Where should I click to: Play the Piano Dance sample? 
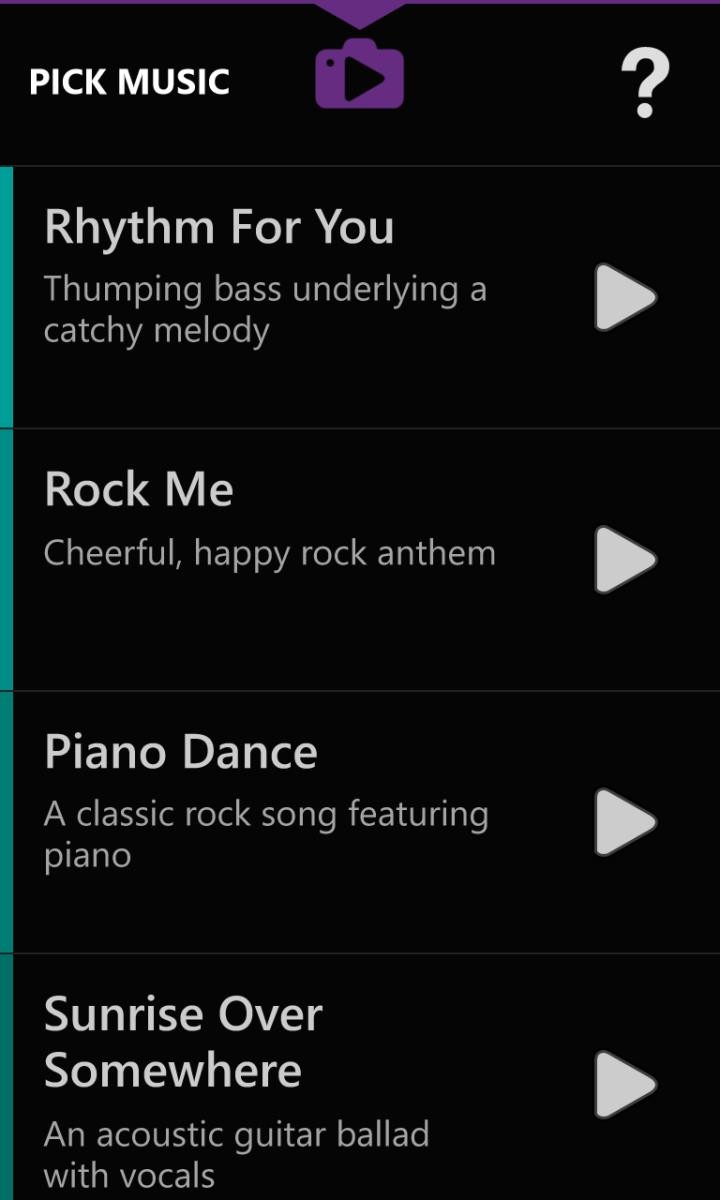coord(625,822)
